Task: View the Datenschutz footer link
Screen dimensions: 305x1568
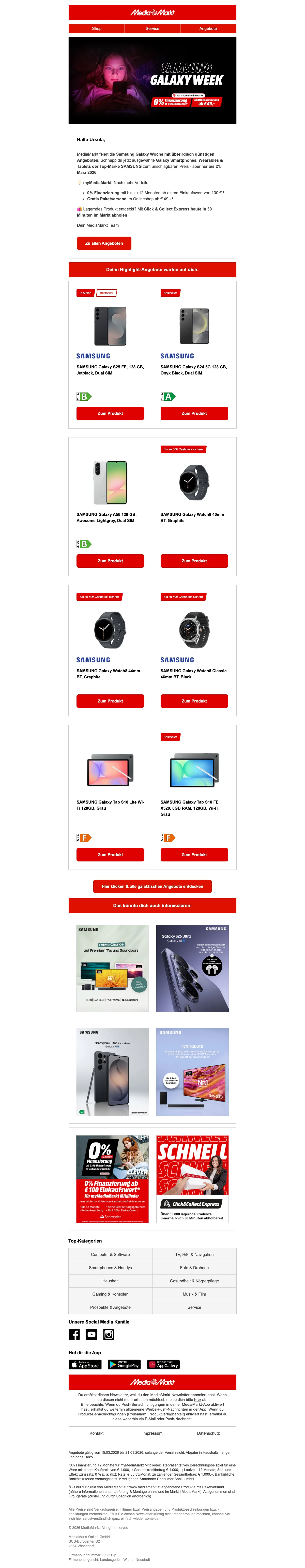Action: [208, 1433]
